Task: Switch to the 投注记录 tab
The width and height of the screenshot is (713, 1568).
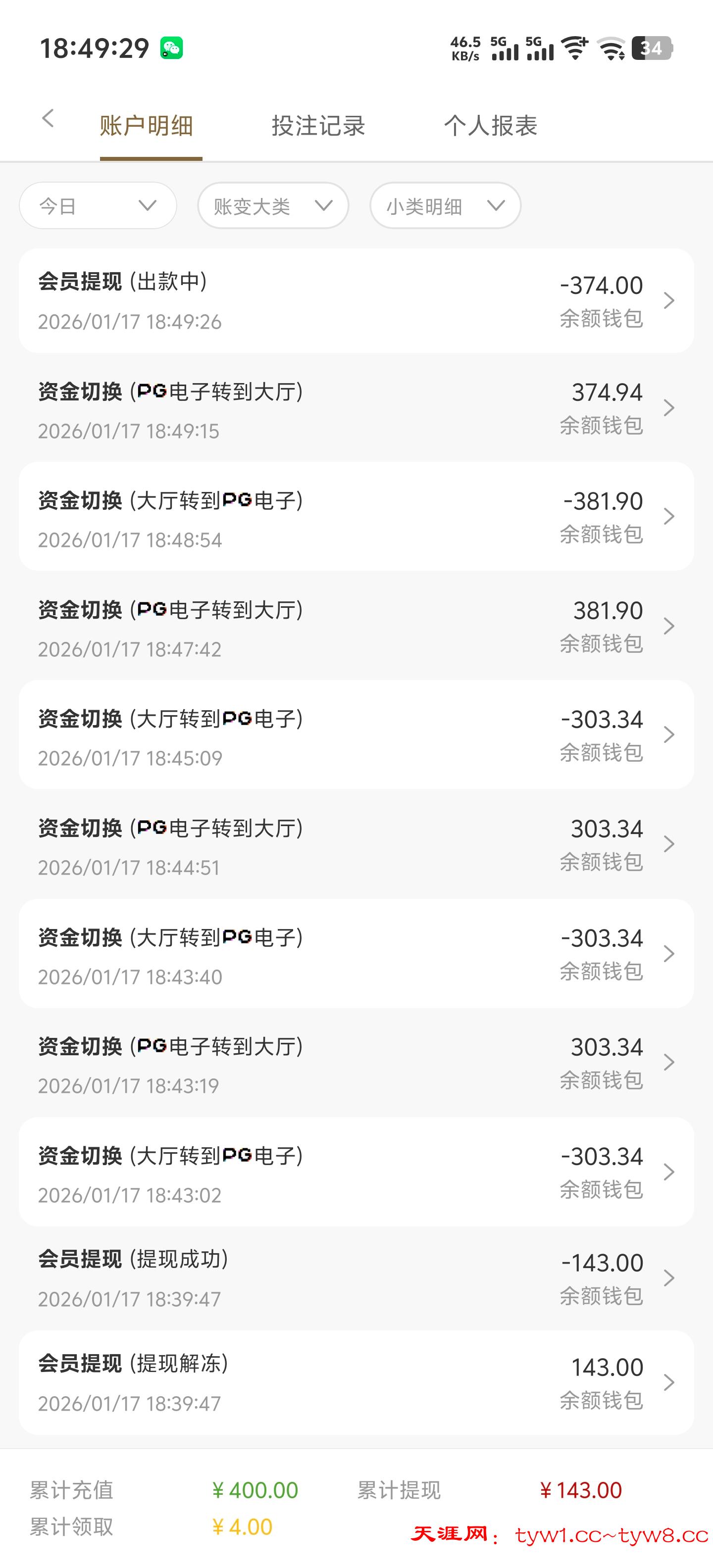Action: pyautogui.click(x=318, y=126)
